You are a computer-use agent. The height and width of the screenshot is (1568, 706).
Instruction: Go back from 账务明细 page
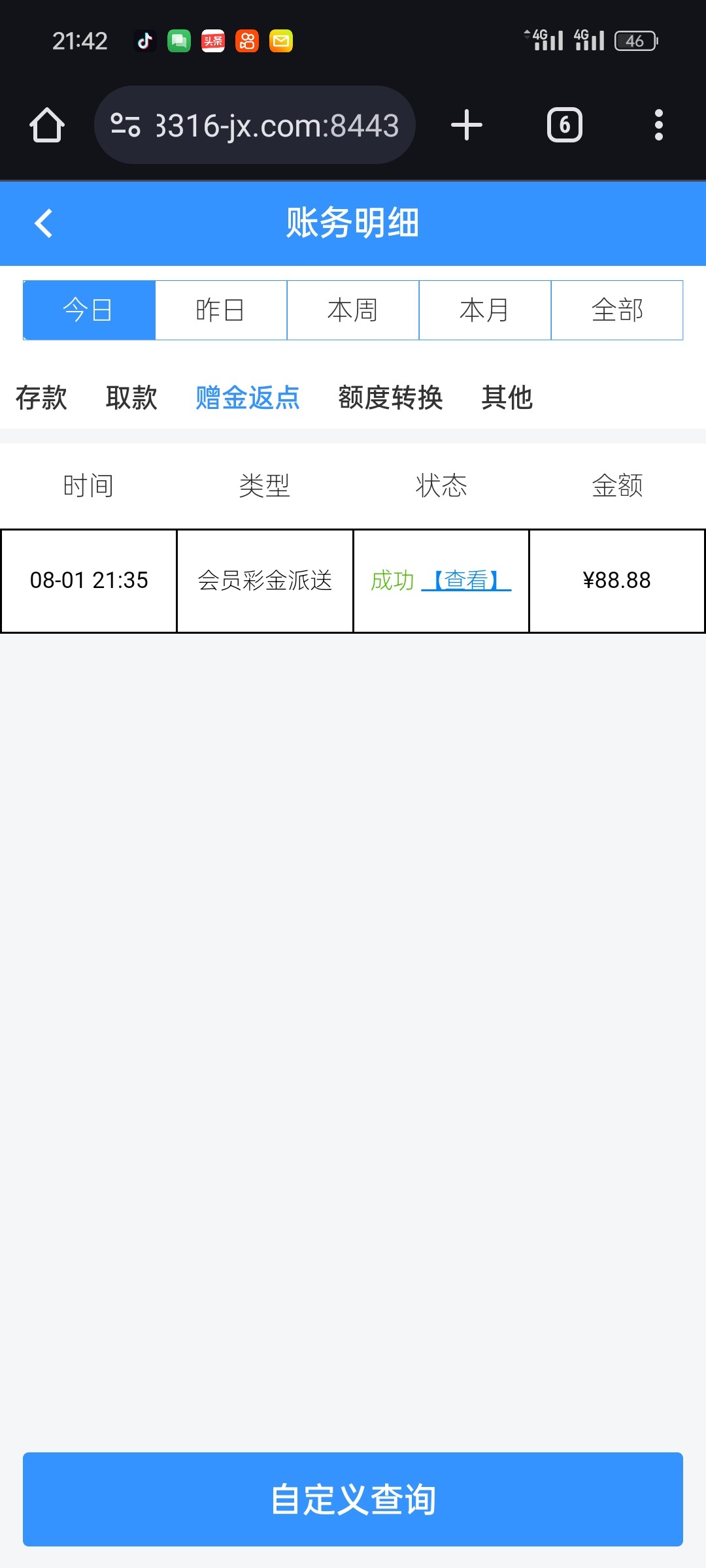[x=44, y=223]
